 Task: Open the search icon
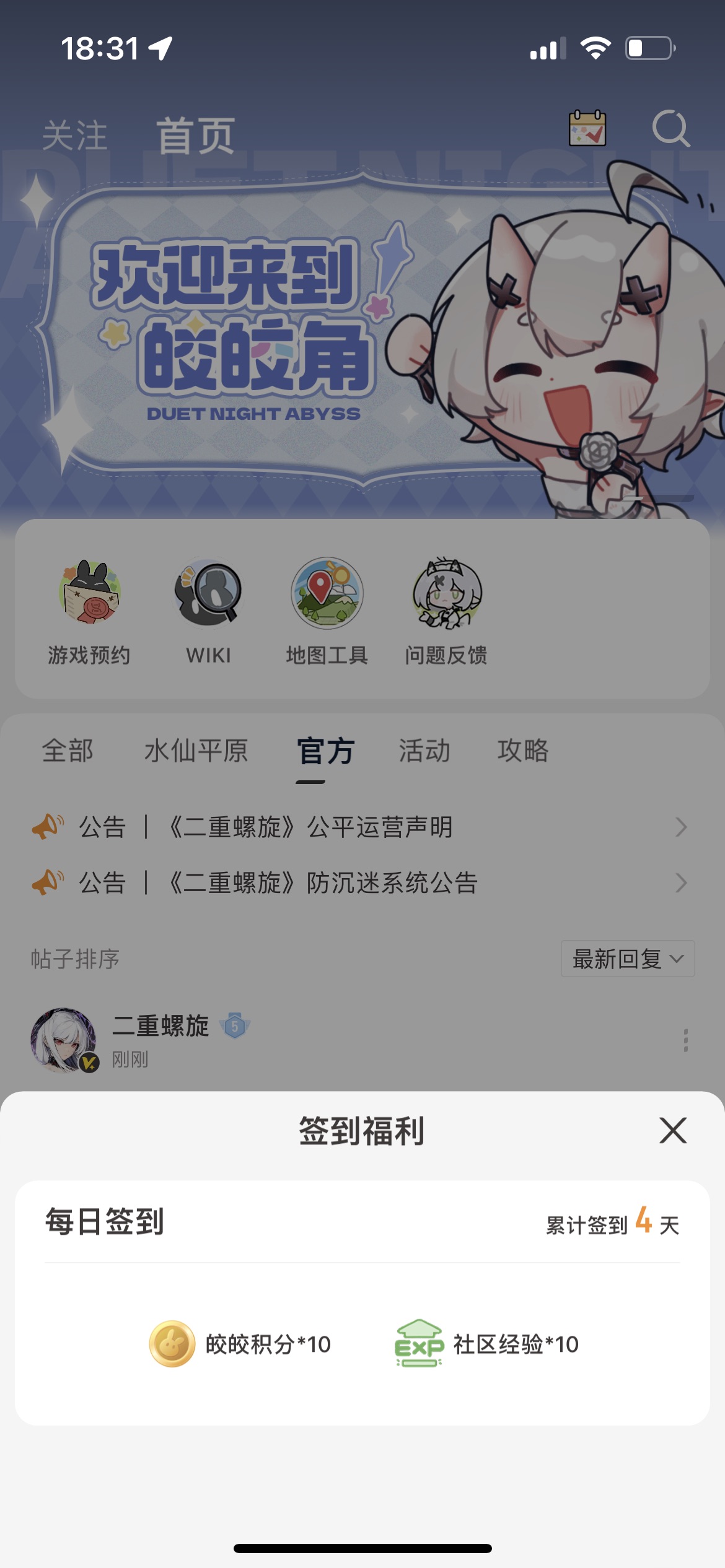(670, 128)
